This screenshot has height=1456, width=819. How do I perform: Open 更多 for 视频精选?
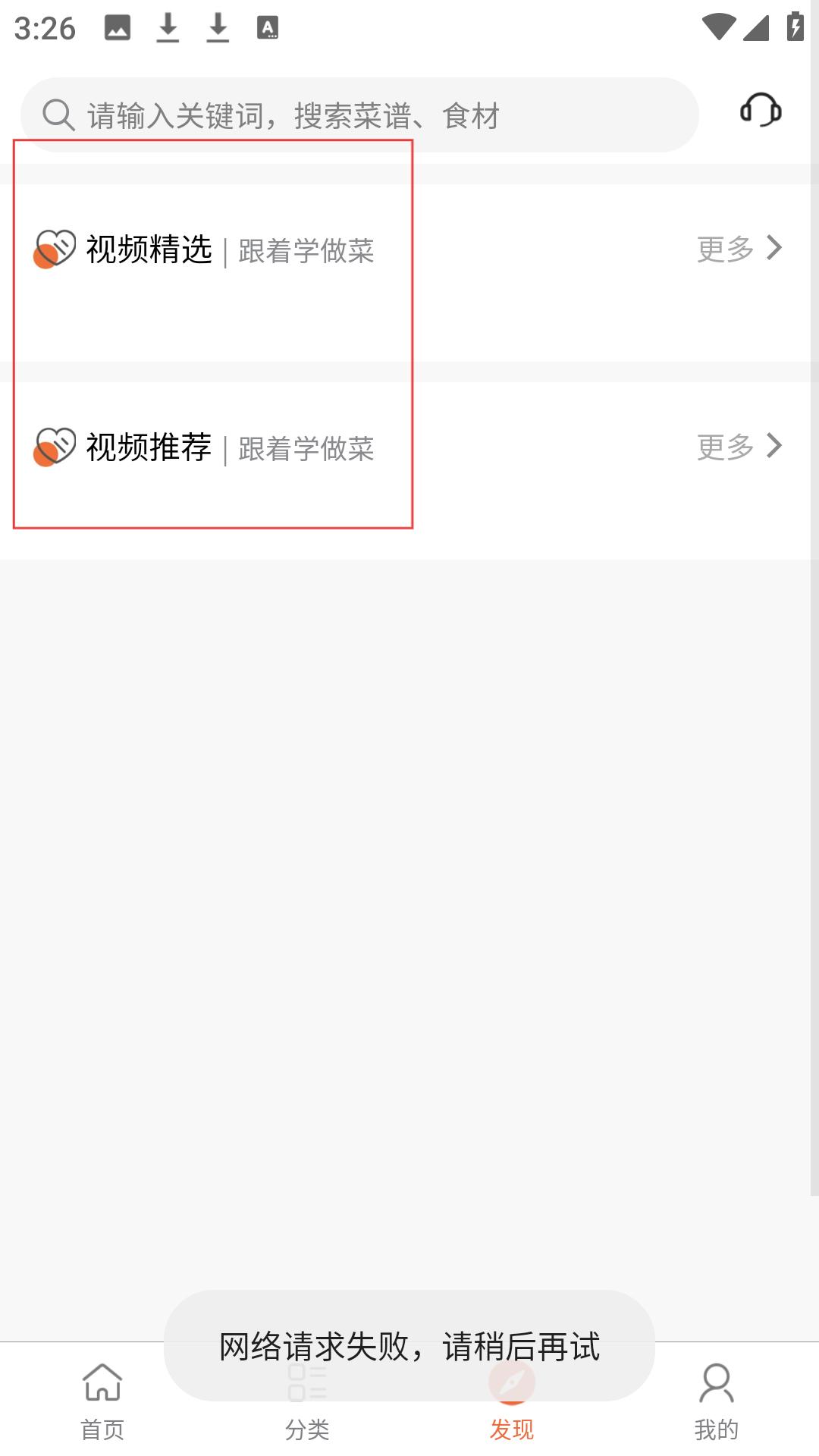point(739,249)
